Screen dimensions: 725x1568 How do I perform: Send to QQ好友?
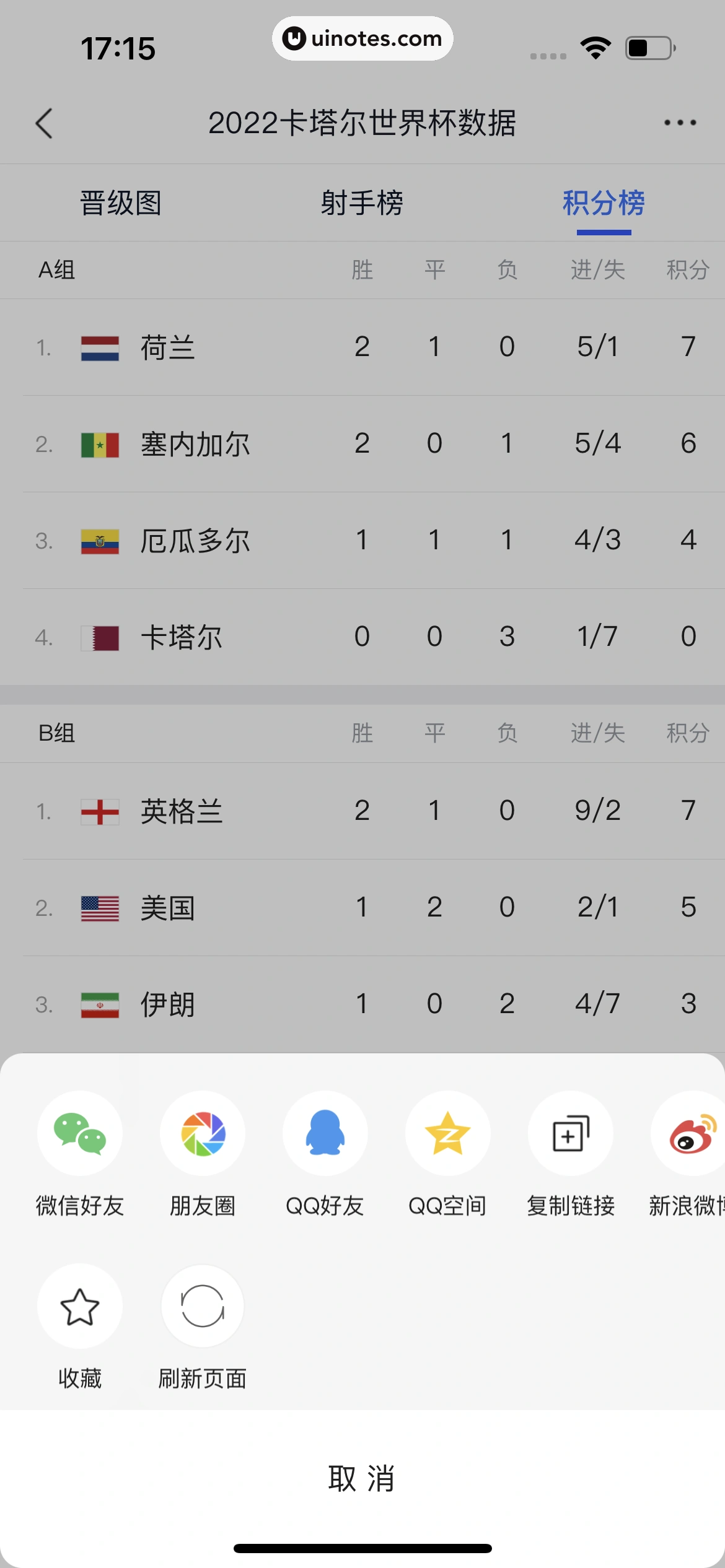click(325, 1134)
